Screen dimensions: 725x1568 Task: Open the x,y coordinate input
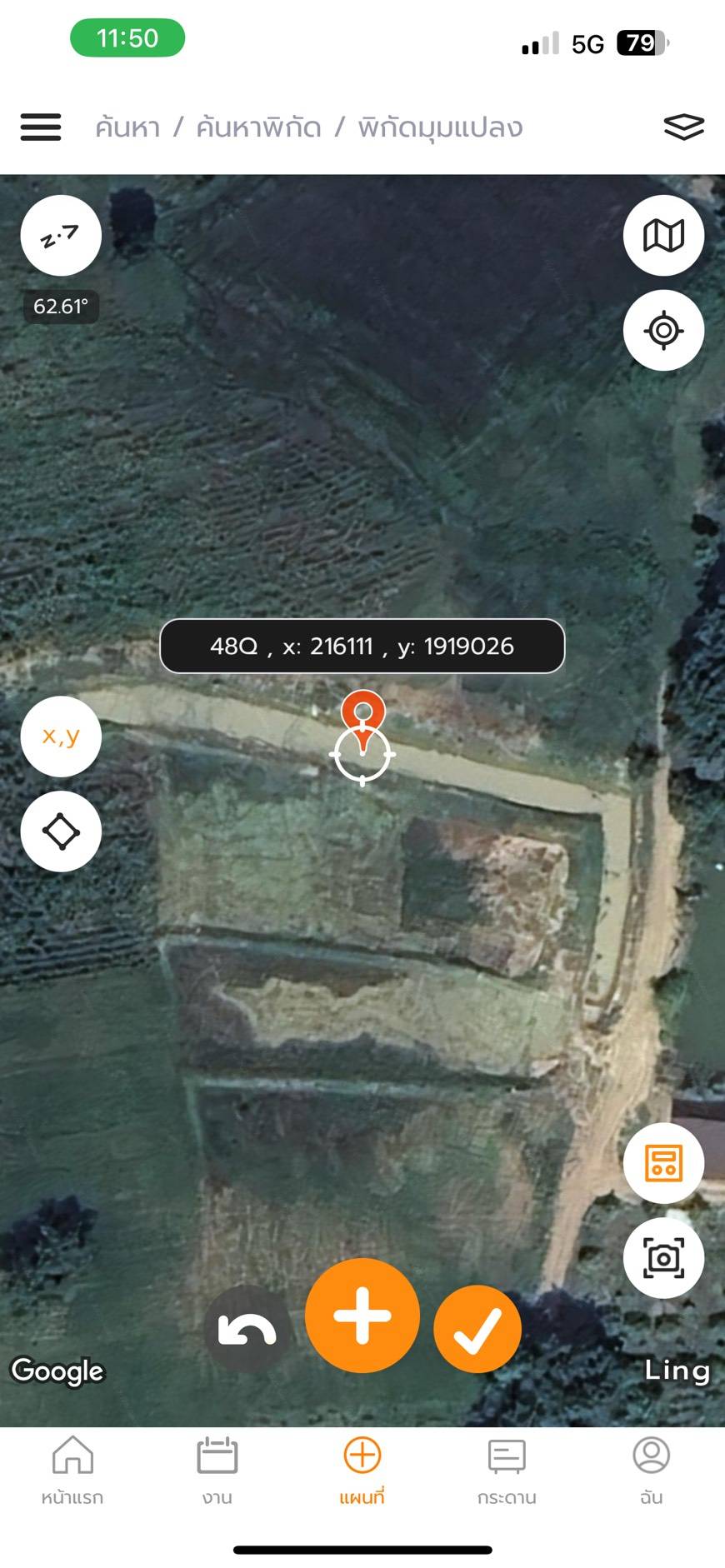coord(61,737)
